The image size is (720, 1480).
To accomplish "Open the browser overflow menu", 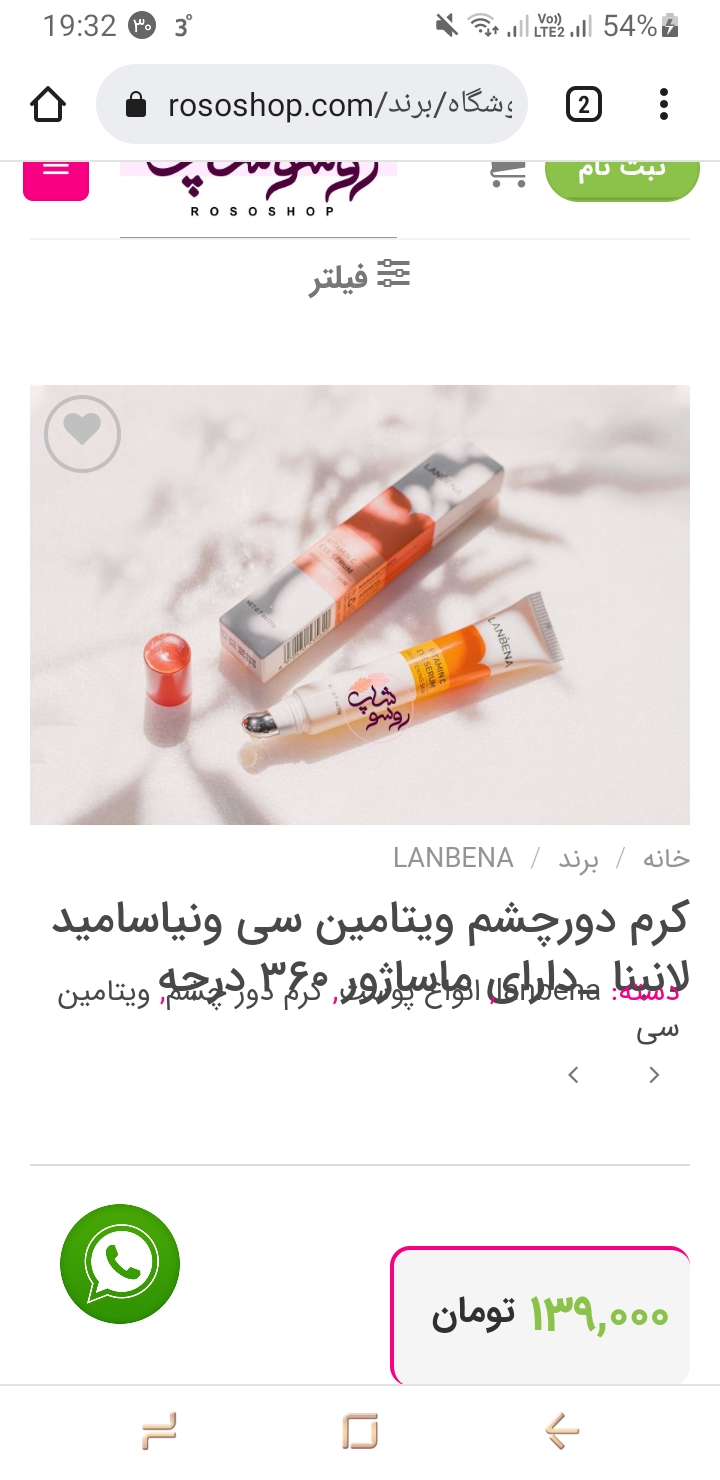I will (664, 104).
